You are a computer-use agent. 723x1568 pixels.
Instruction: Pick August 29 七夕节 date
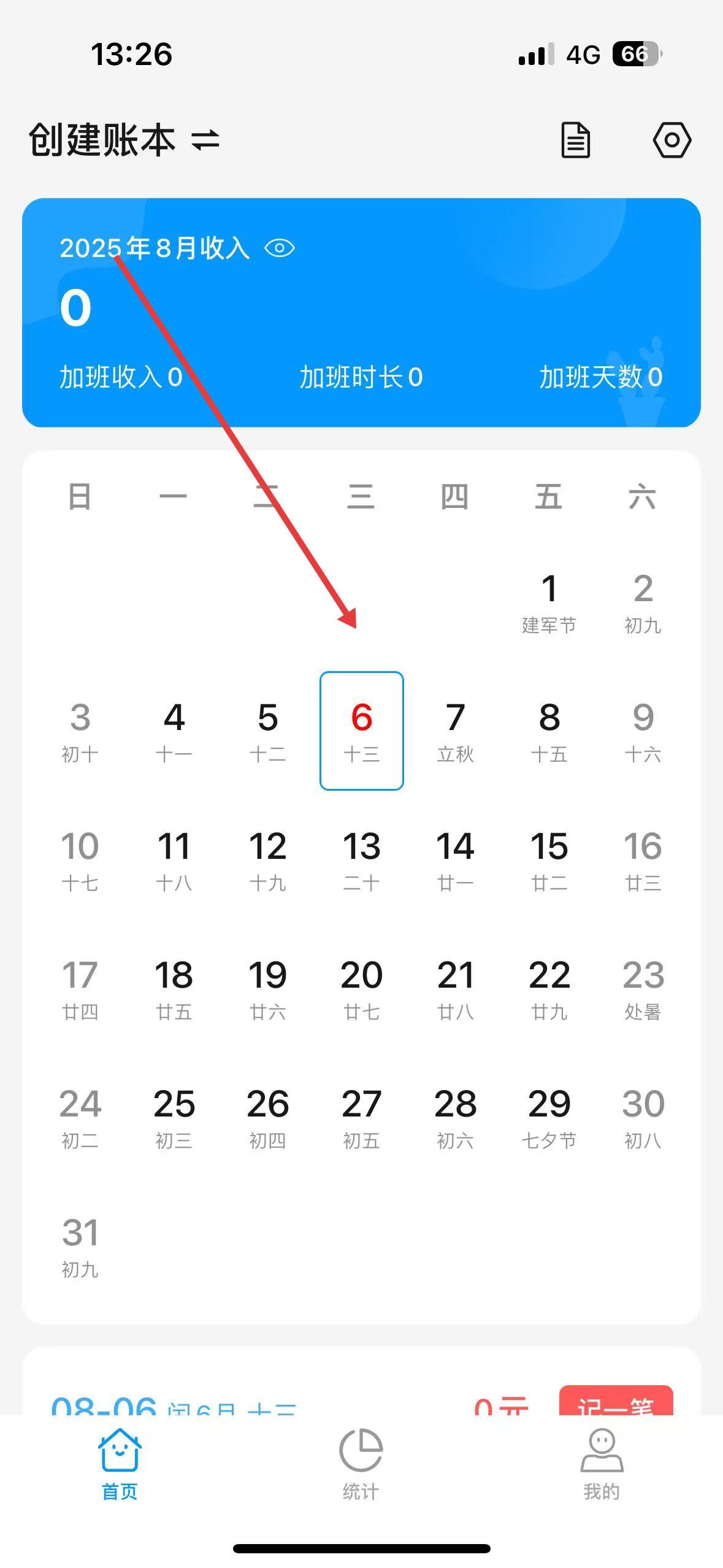pyautogui.click(x=549, y=1118)
